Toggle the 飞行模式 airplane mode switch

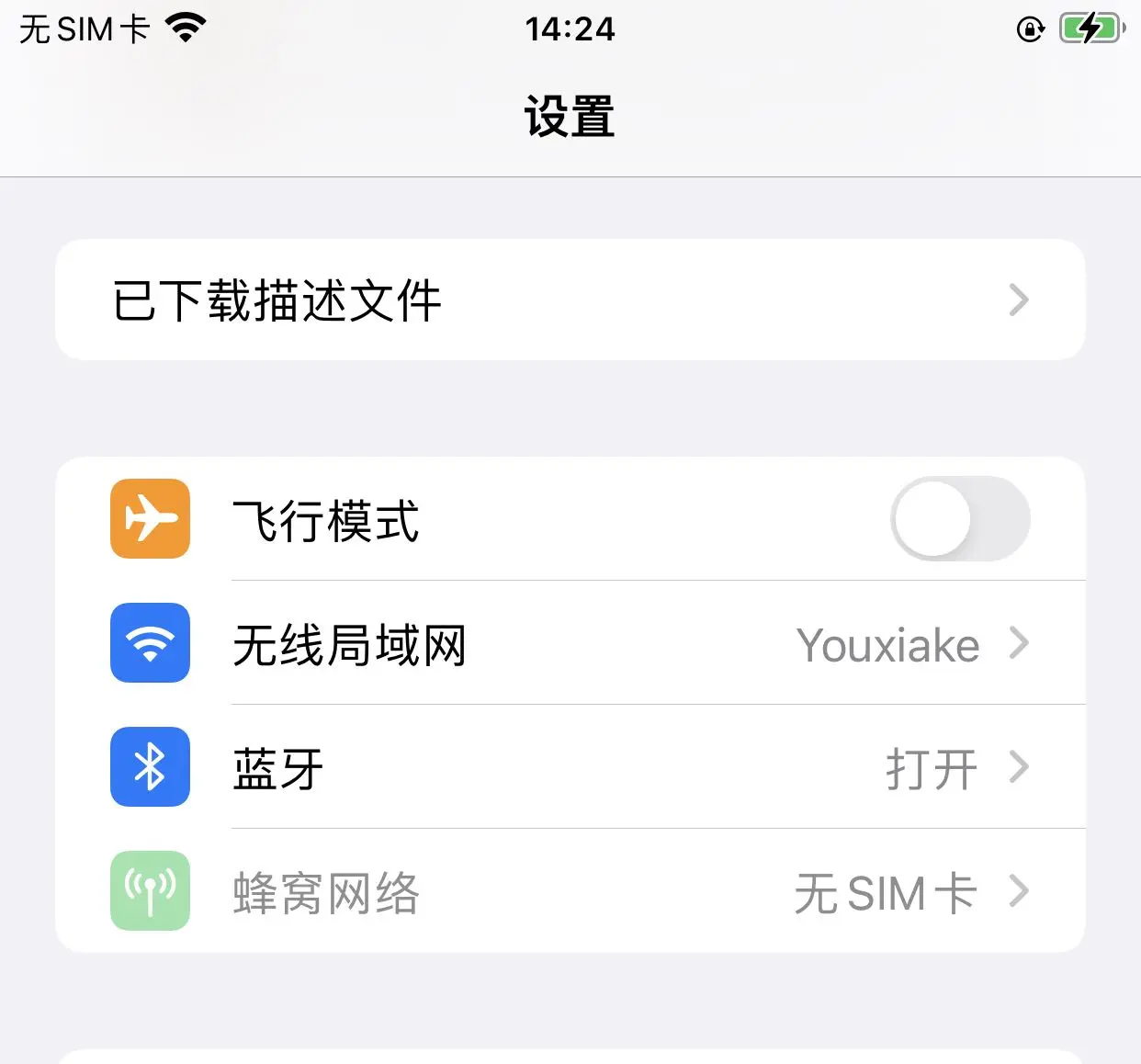[959, 519]
